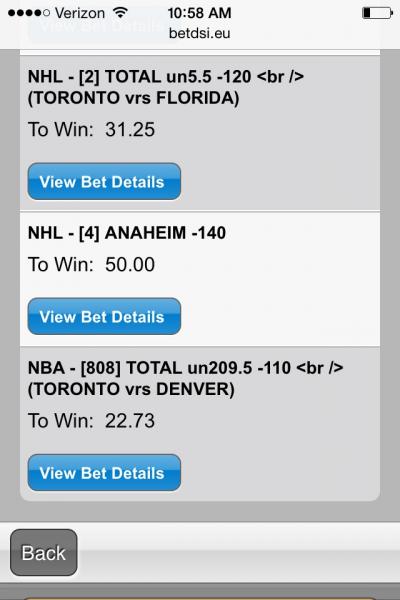Viewport: 400px width, 600px height.
Task: Tap the betdsi.eu address bar
Action: pos(199,33)
